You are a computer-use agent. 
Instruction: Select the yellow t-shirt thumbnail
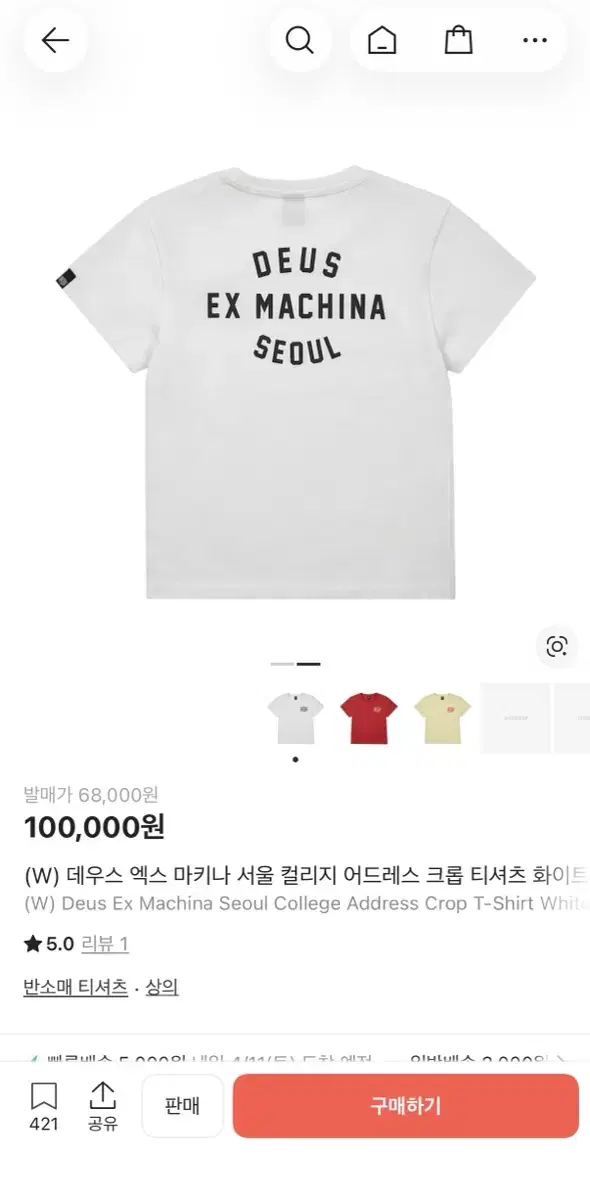pos(441,718)
